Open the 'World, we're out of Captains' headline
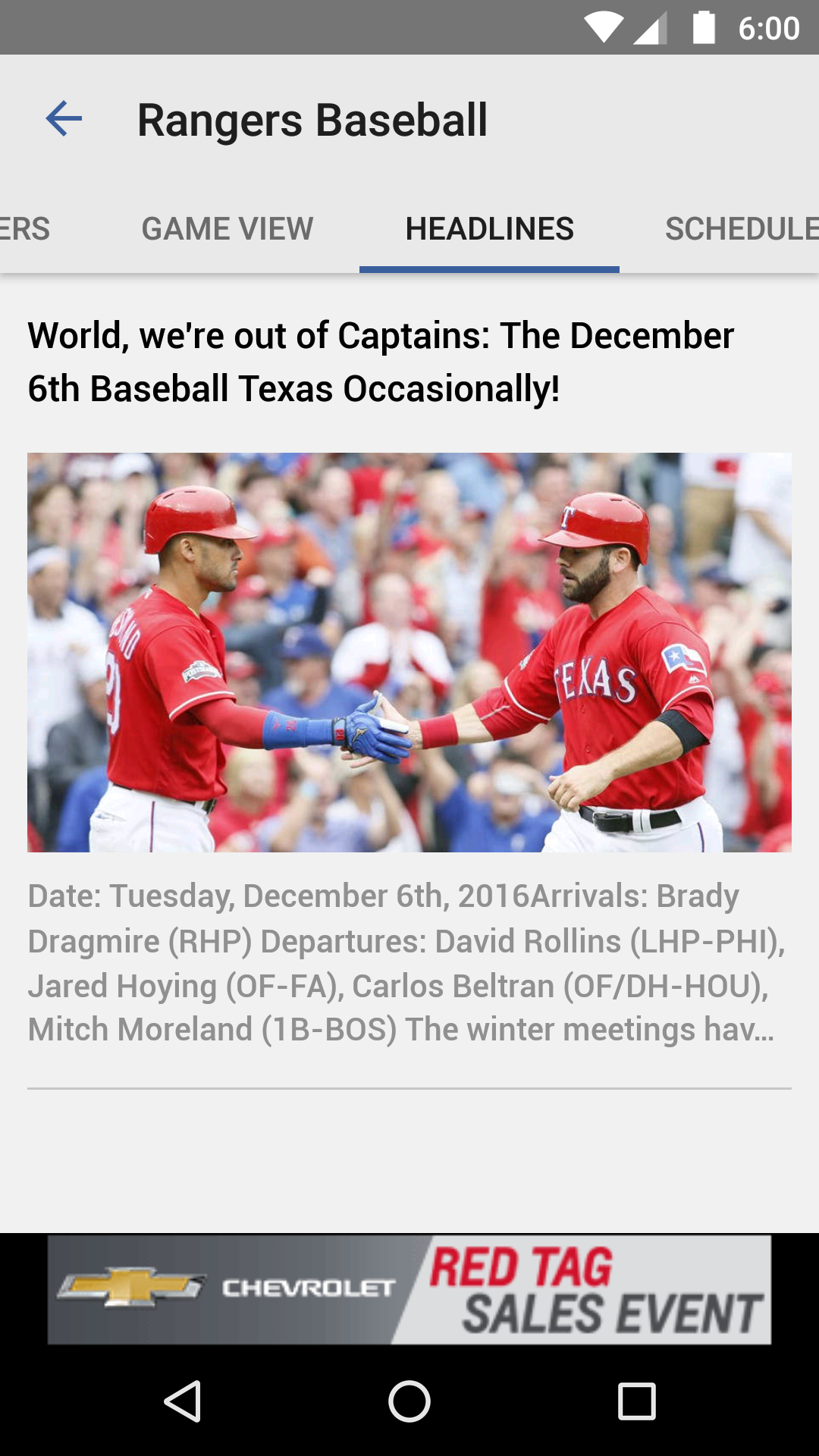819x1456 pixels. coord(381,360)
